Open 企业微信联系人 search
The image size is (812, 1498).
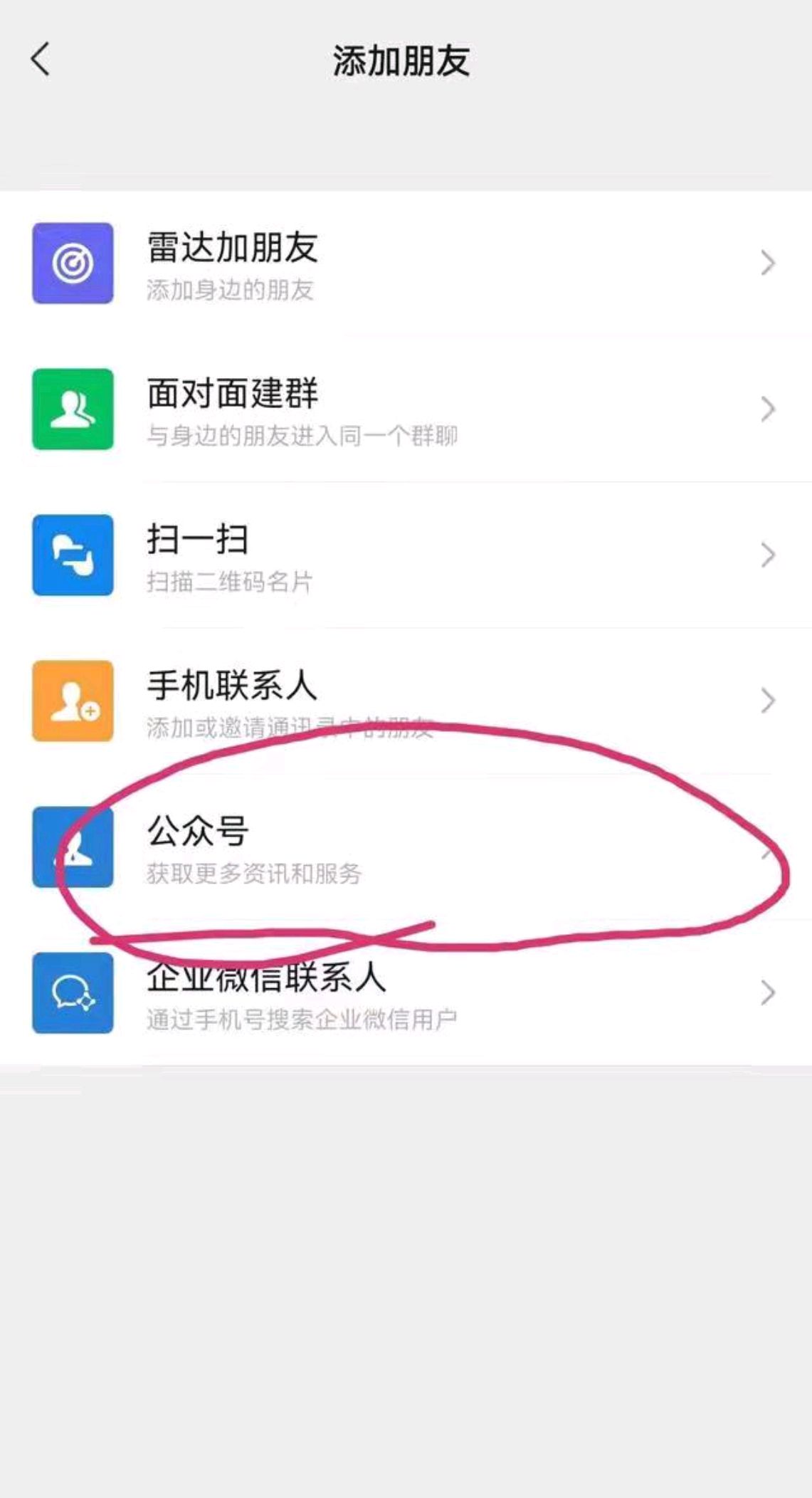click(406, 993)
